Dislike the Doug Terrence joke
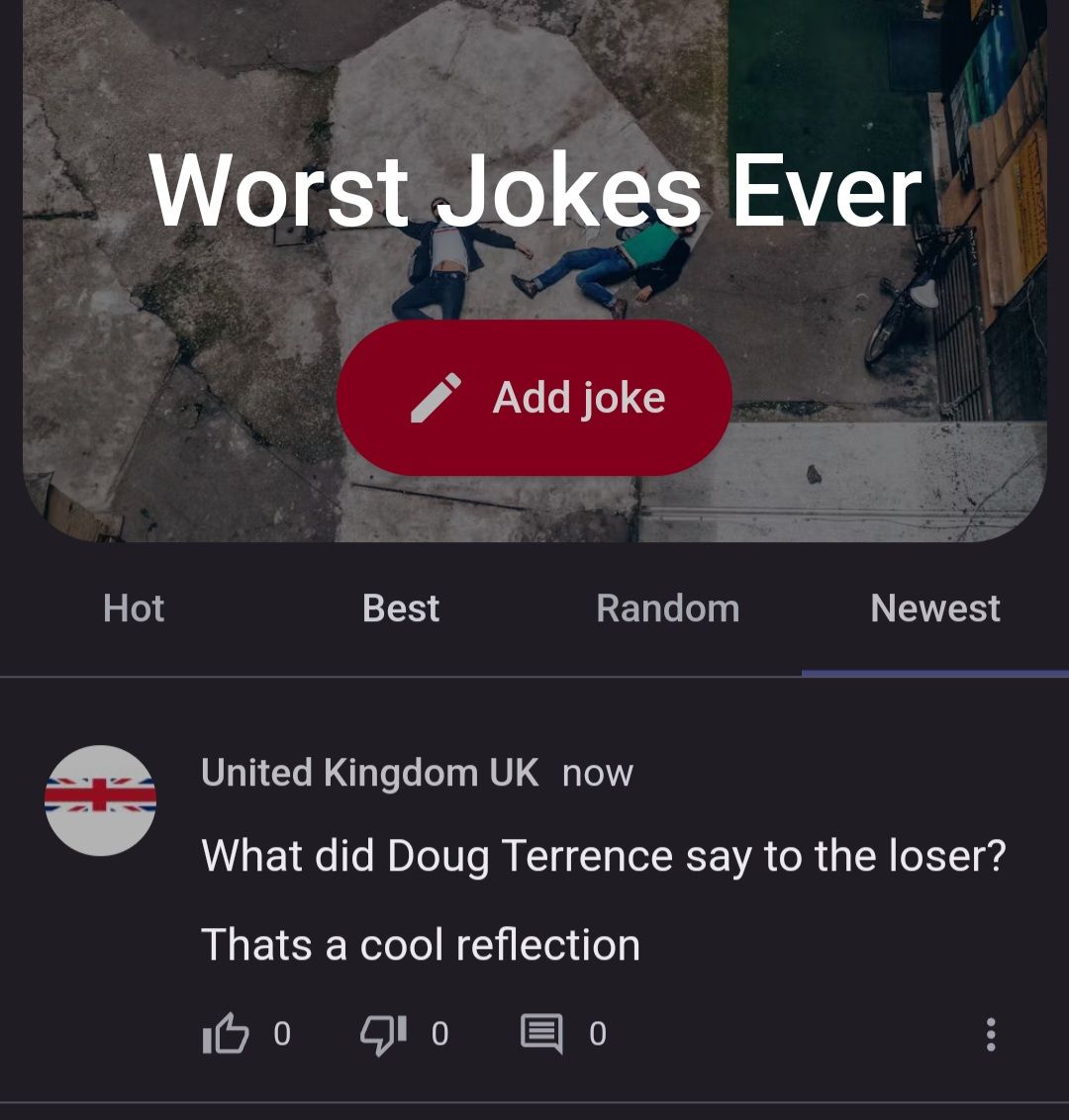The height and width of the screenshot is (1120, 1069). click(x=383, y=1034)
